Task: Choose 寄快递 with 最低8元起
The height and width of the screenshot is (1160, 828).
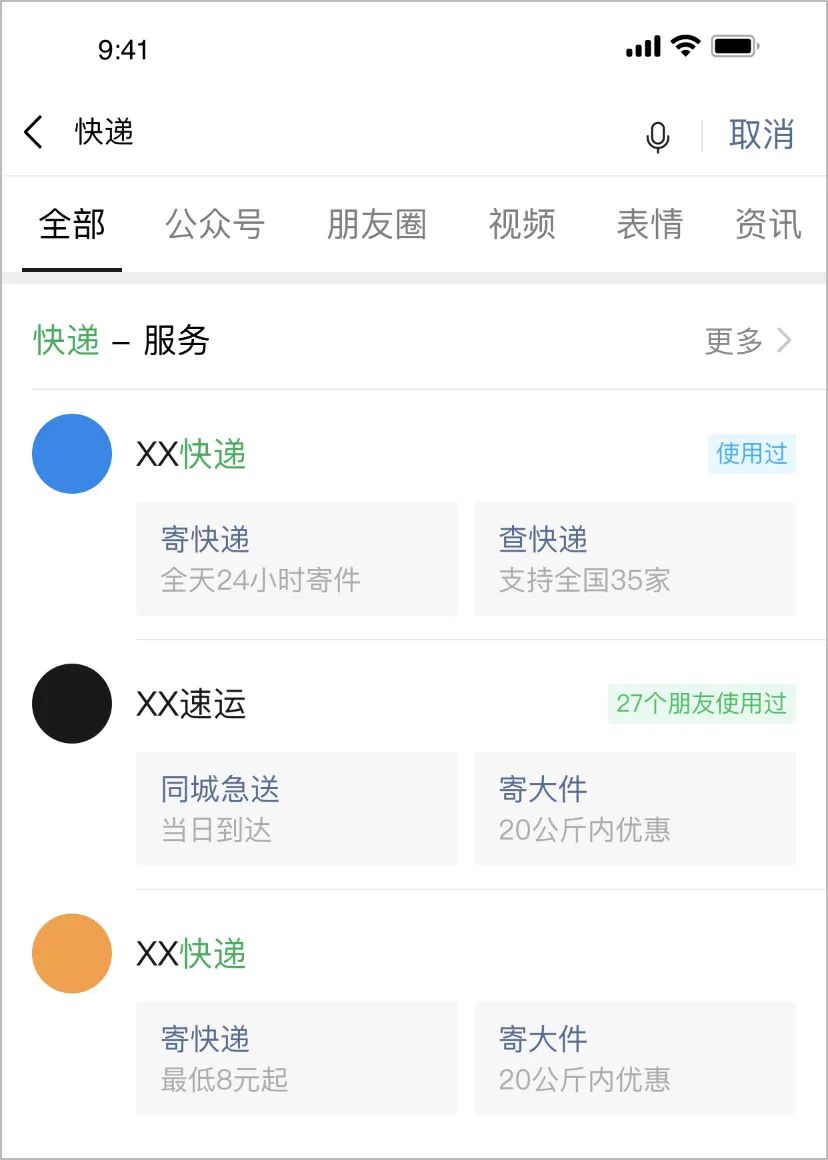Action: (296, 1058)
